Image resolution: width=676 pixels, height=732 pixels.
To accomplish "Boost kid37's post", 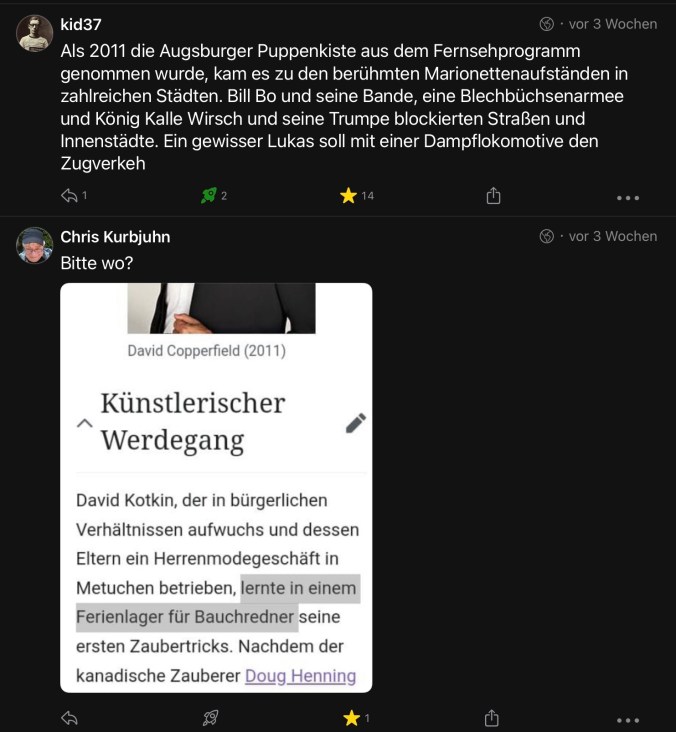I will (x=209, y=196).
